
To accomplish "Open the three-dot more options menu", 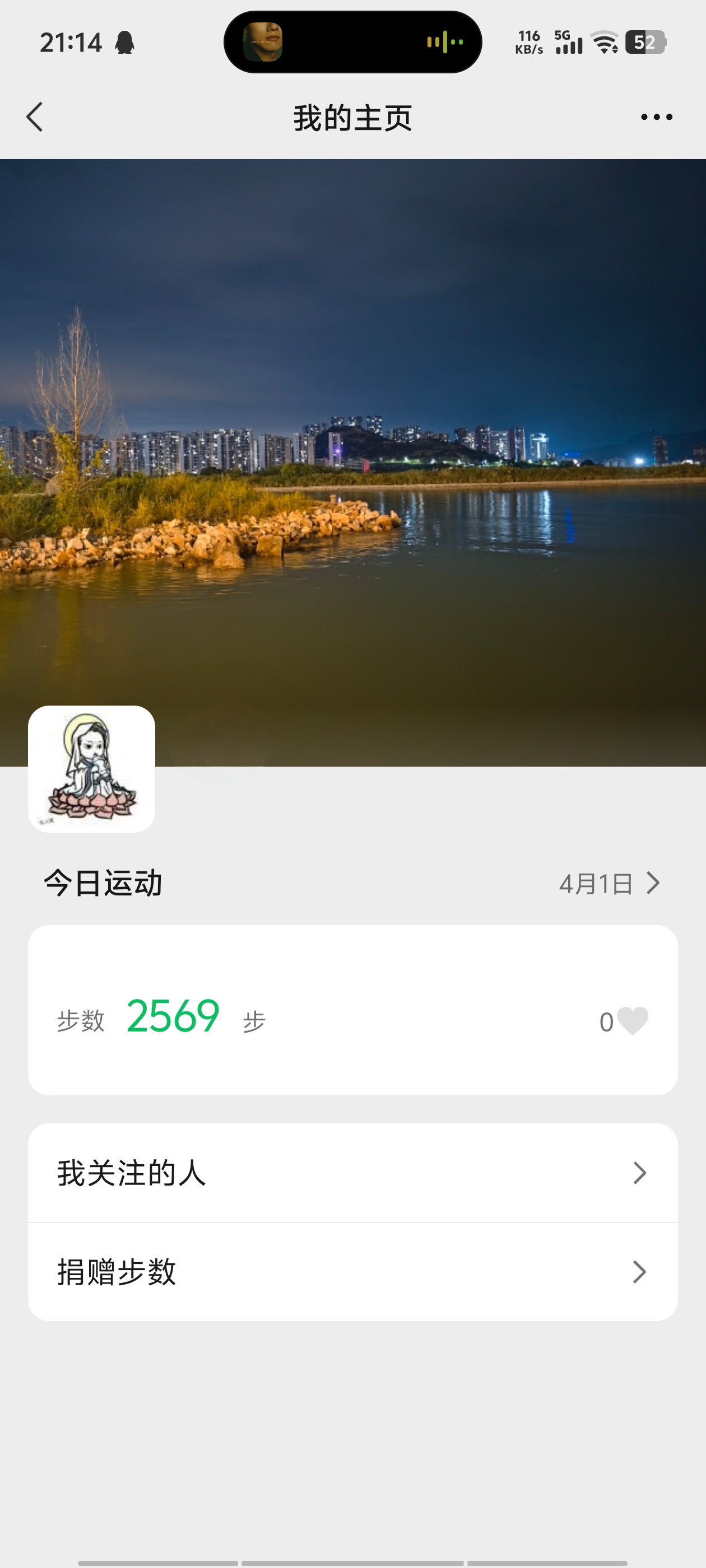I will (656, 117).
